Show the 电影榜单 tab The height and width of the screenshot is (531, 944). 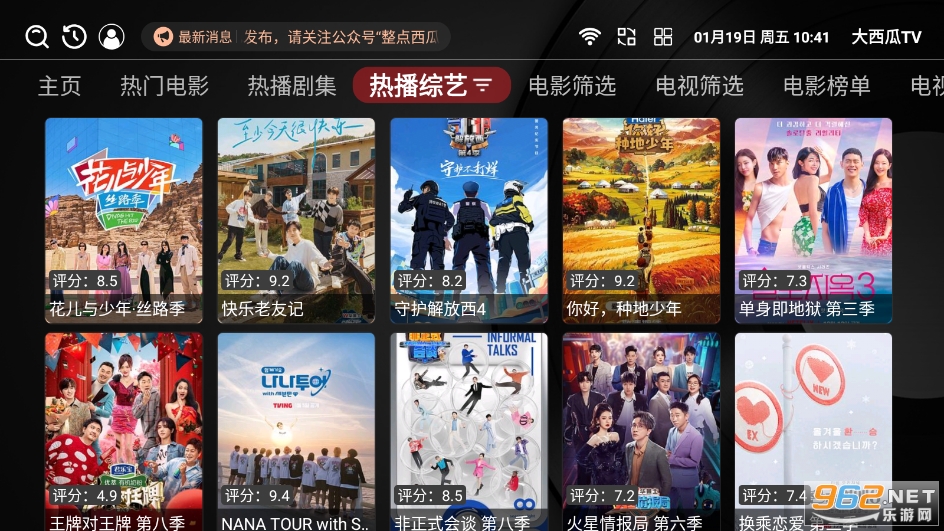tap(827, 86)
